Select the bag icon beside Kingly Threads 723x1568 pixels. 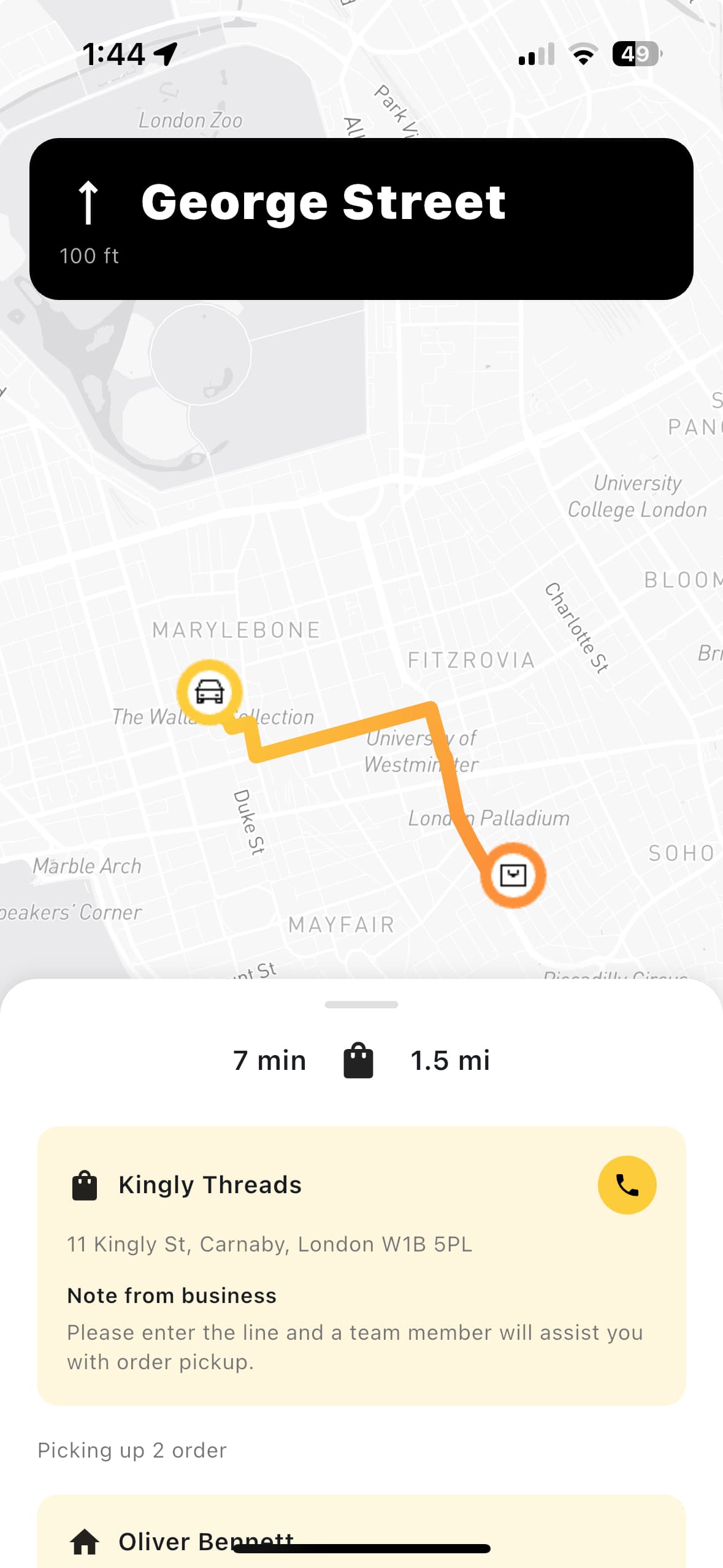click(84, 1185)
